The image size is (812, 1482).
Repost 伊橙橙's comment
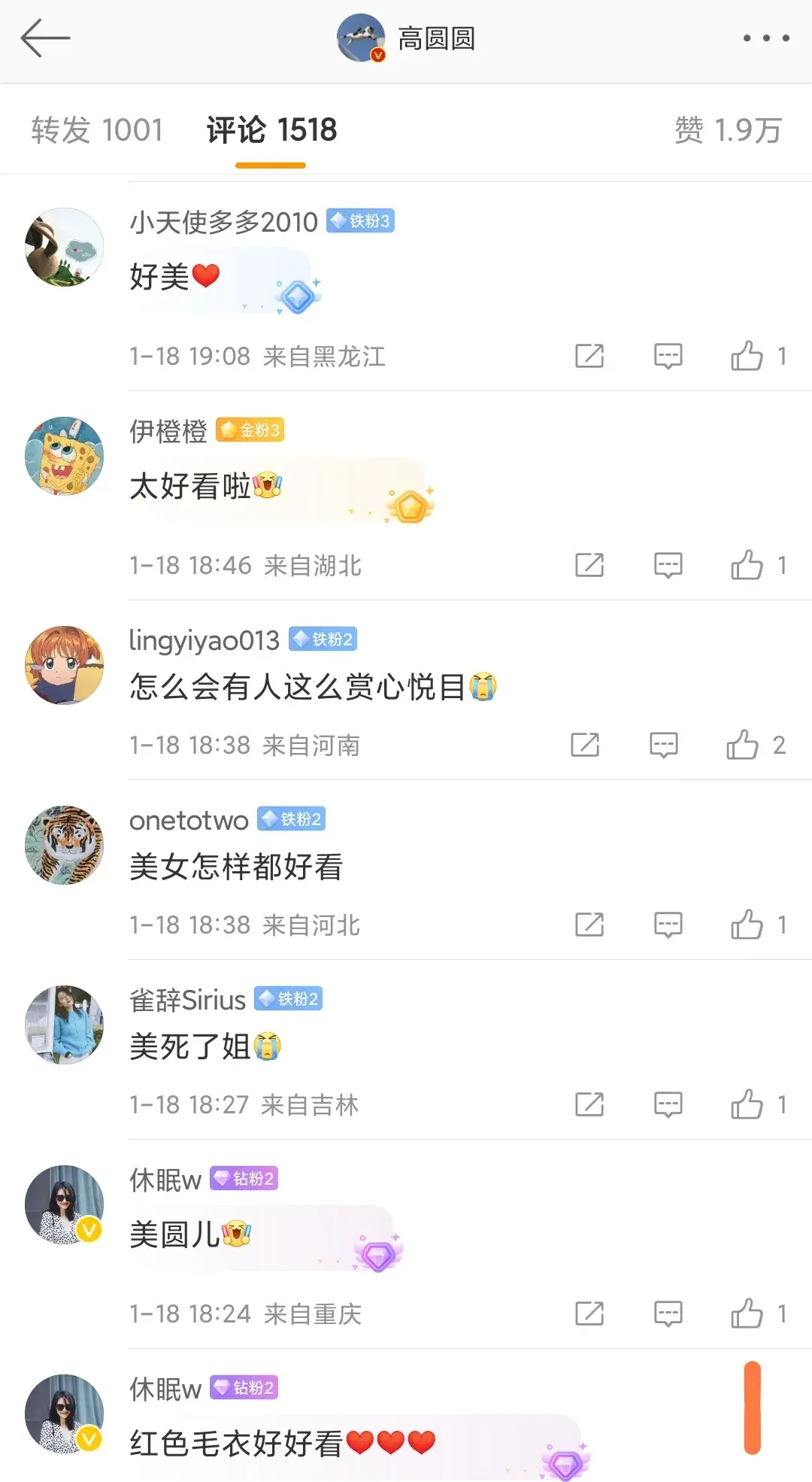click(x=589, y=565)
